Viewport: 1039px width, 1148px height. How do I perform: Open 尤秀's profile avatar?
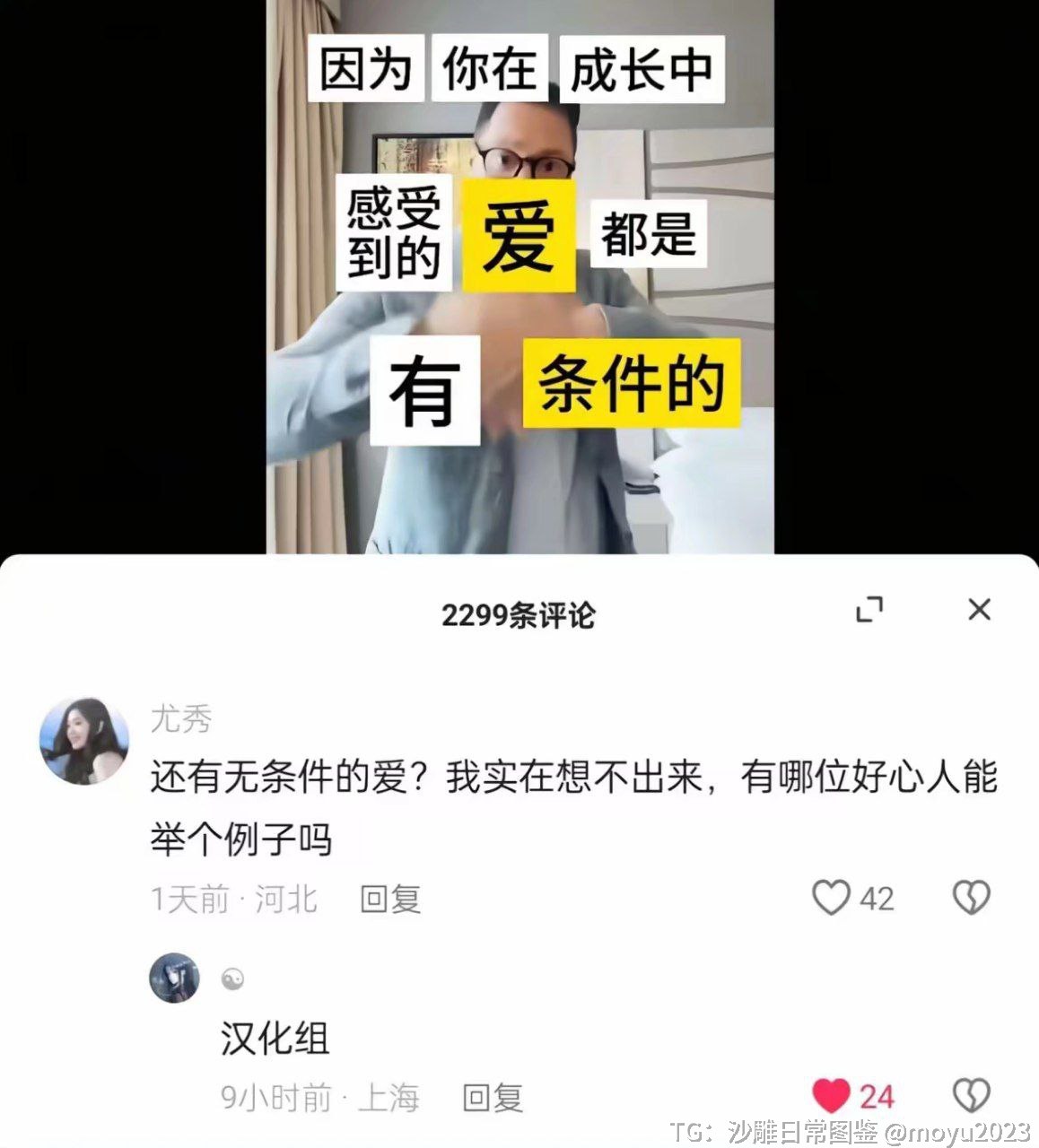(84, 741)
